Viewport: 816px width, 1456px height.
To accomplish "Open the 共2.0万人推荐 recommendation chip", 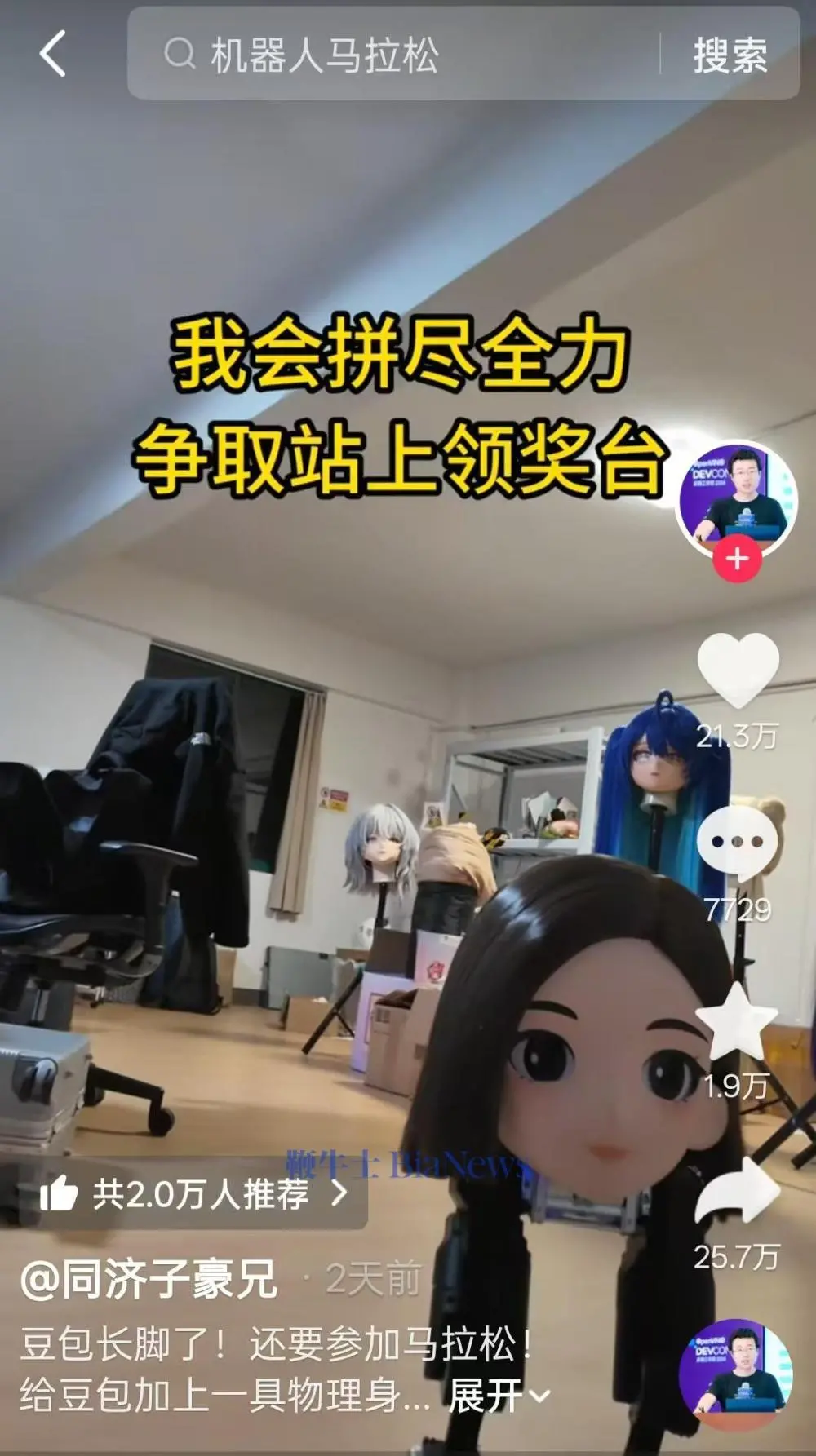I will [x=194, y=1193].
